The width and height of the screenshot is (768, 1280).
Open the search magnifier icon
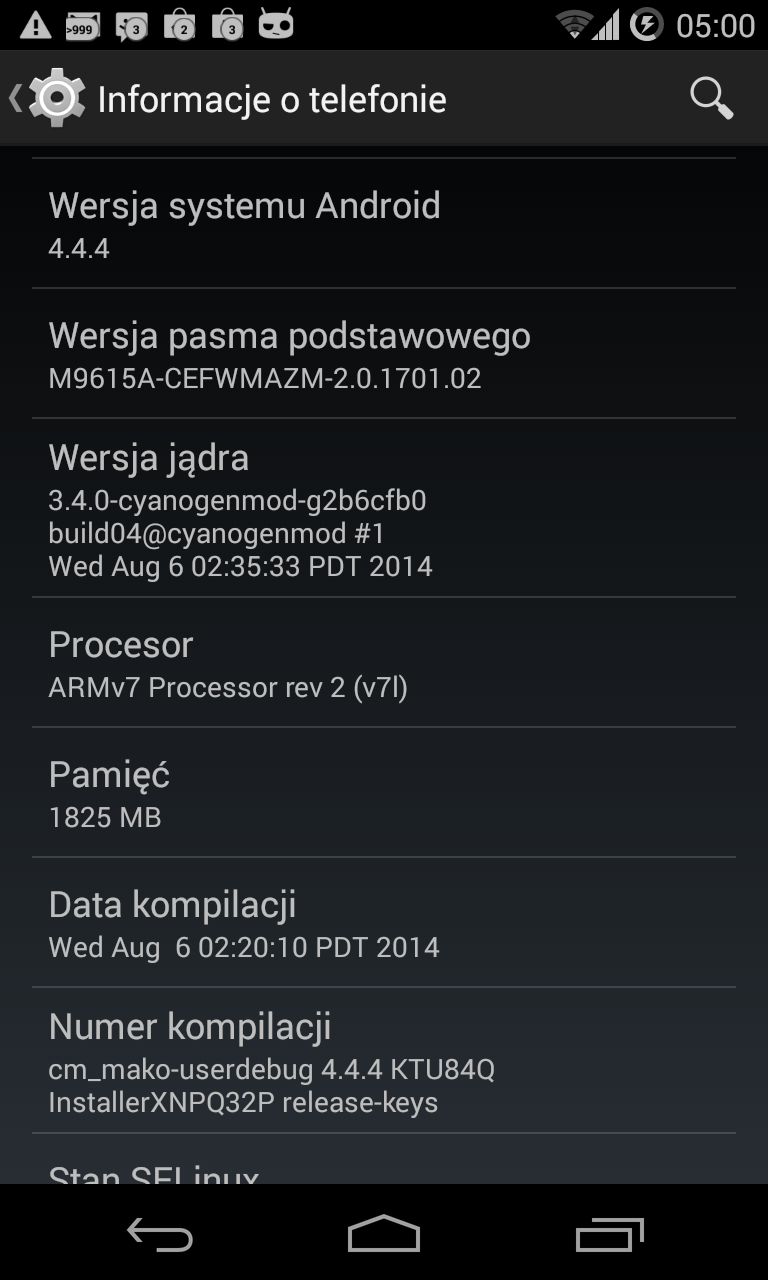tap(711, 99)
